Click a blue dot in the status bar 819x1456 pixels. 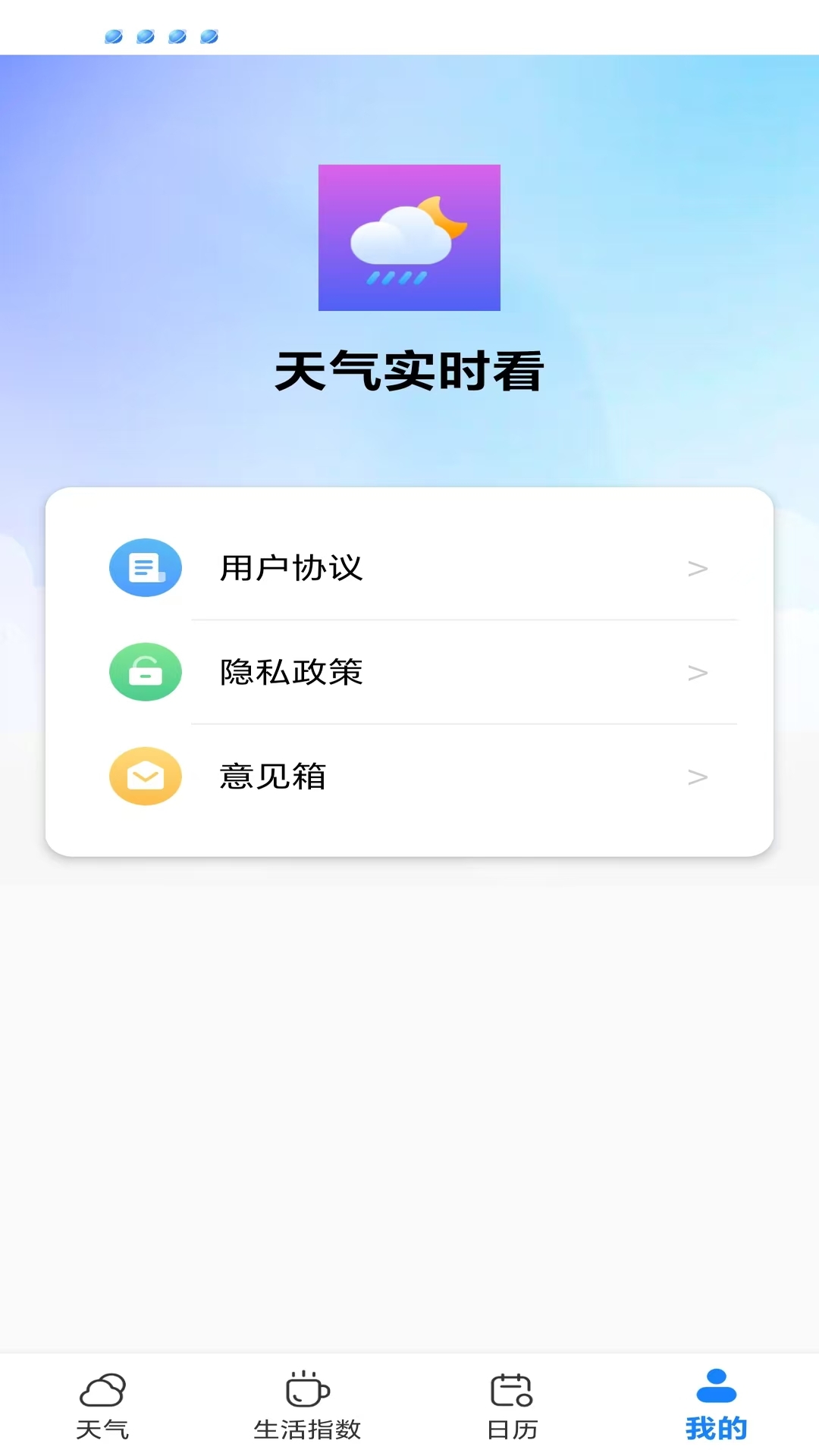tap(112, 33)
